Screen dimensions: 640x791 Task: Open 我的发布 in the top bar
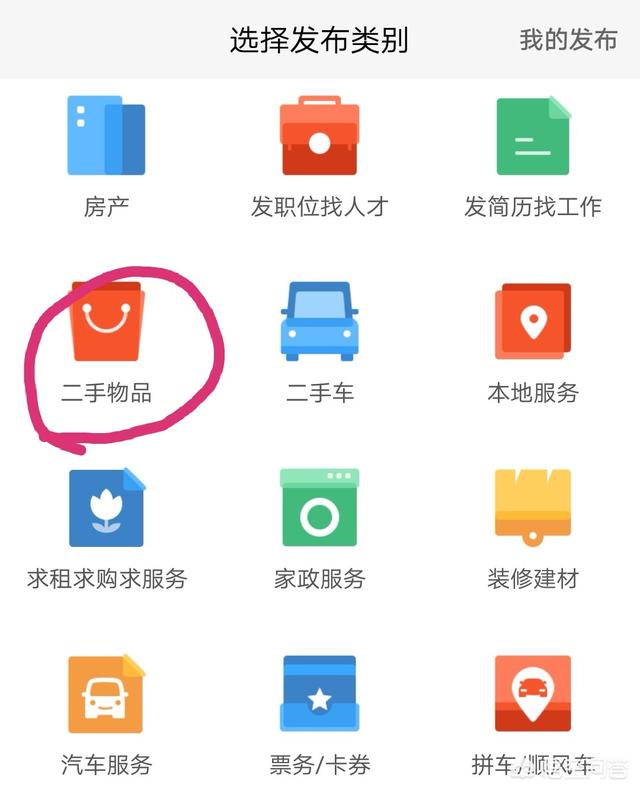(x=568, y=40)
